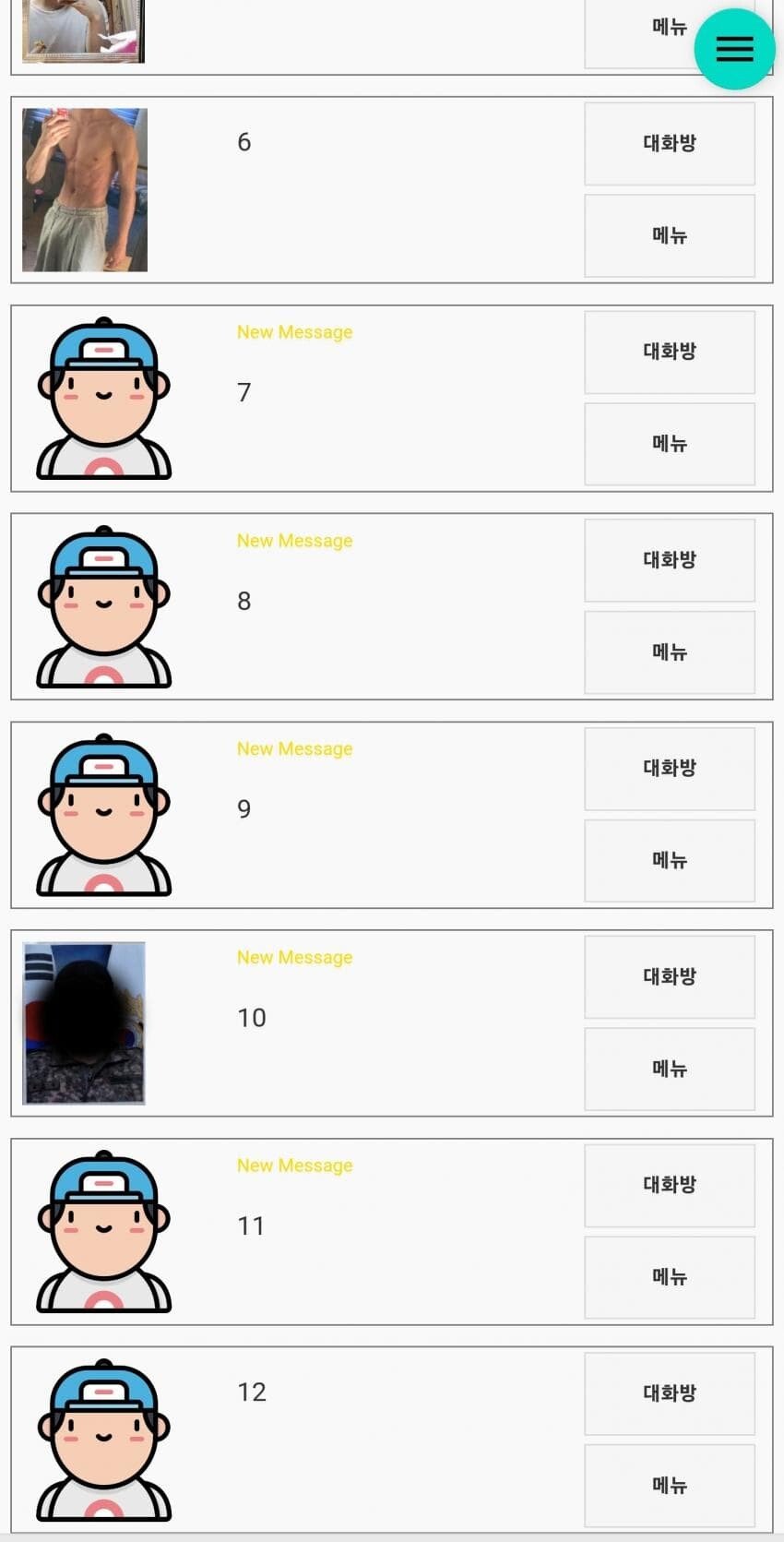This screenshot has width=784, height=1542.
Task: Open user 9's 대화방
Action: [670, 769]
